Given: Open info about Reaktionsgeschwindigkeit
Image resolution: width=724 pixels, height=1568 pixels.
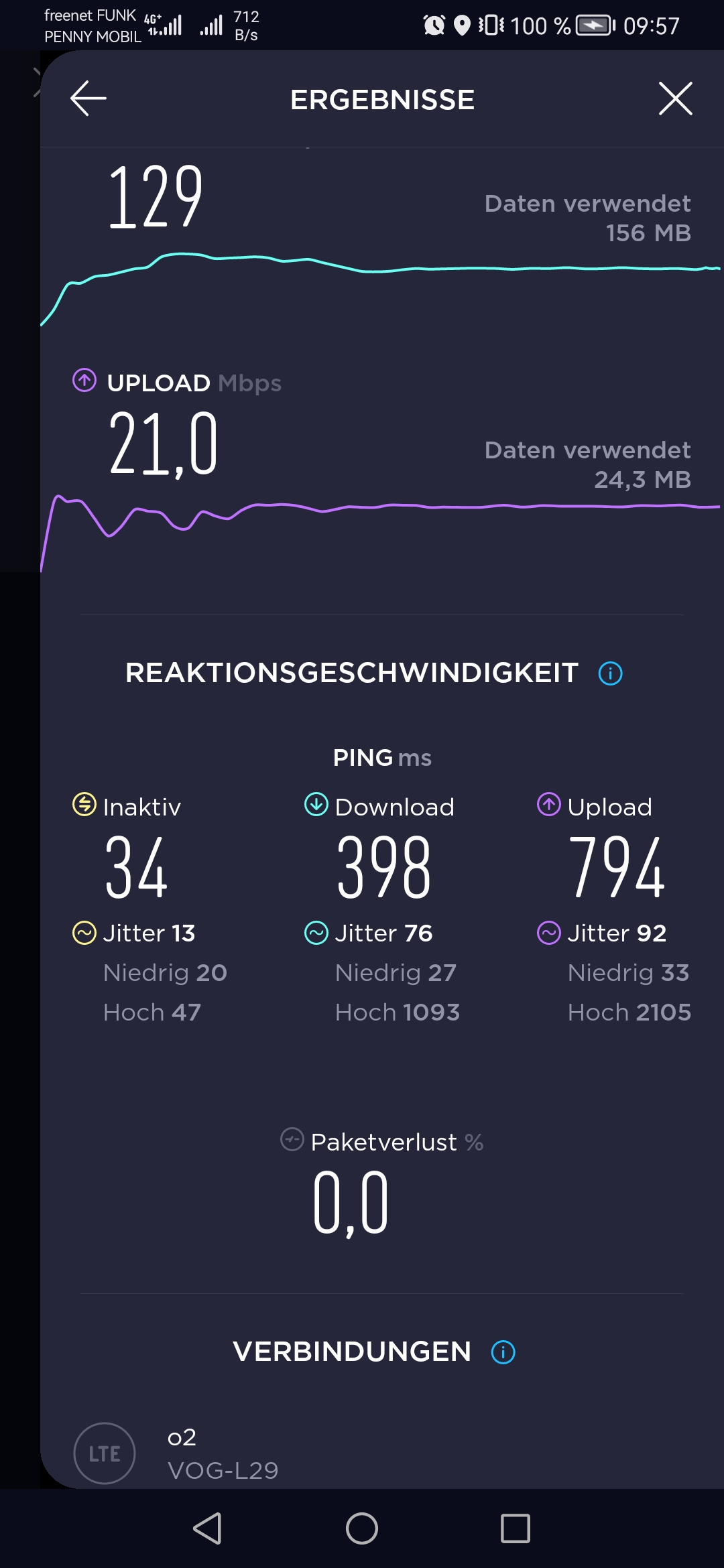Looking at the screenshot, I should [x=610, y=673].
